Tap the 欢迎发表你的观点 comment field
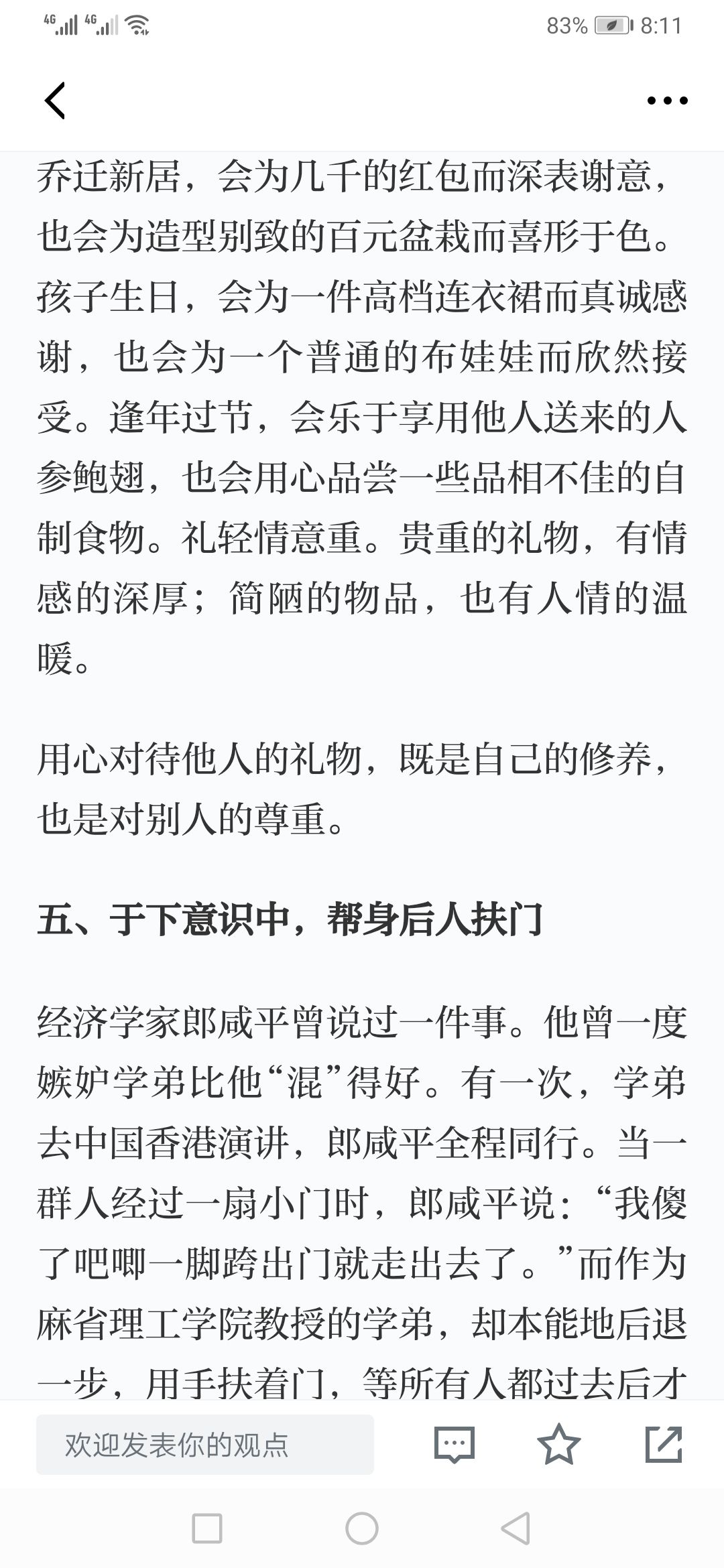The width and height of the screenshot is (724, 1568). [205, 1445]
